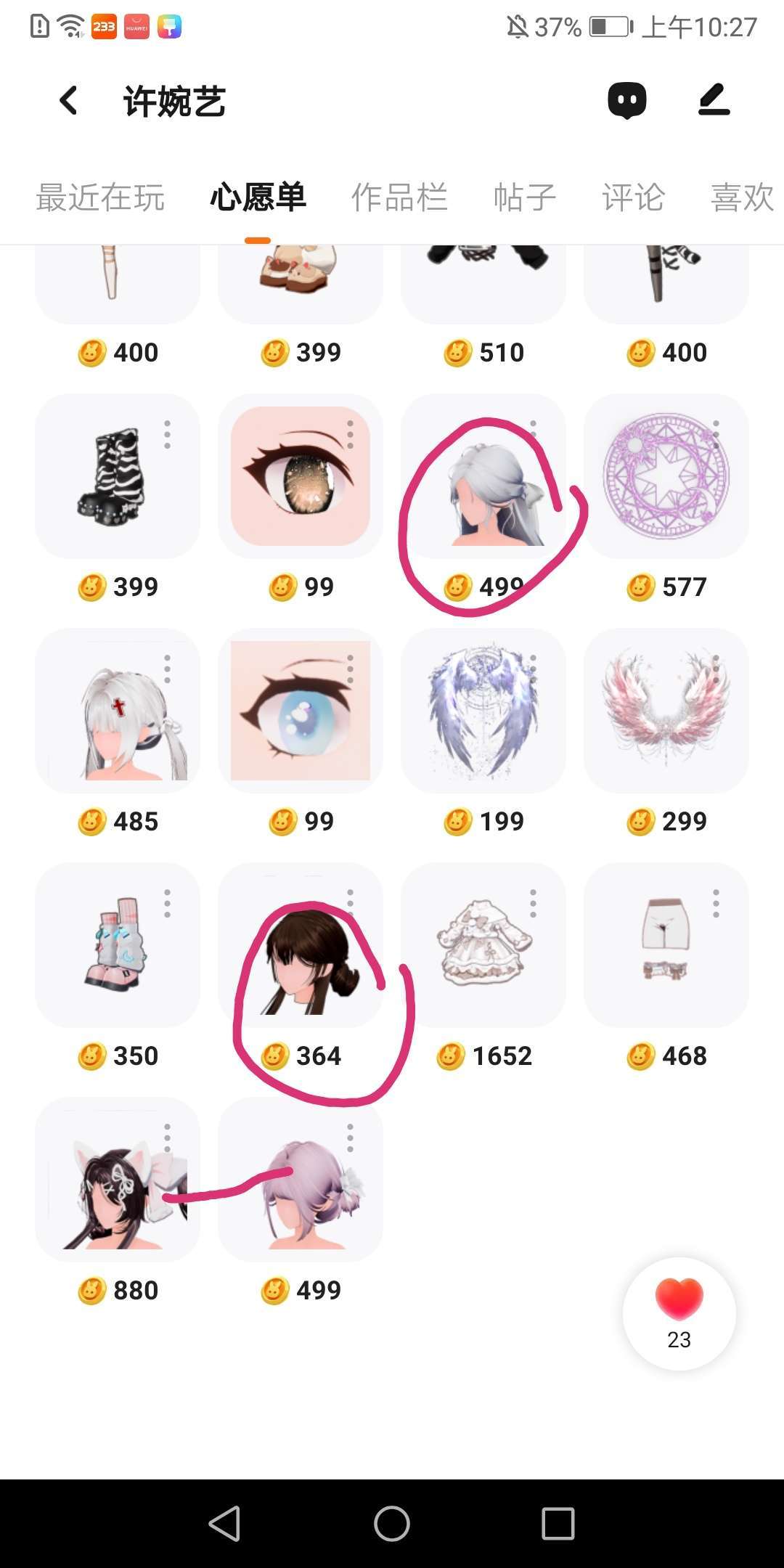Switch to the 最近在玩 tab
784x1568 pixels.
point(100,197)
